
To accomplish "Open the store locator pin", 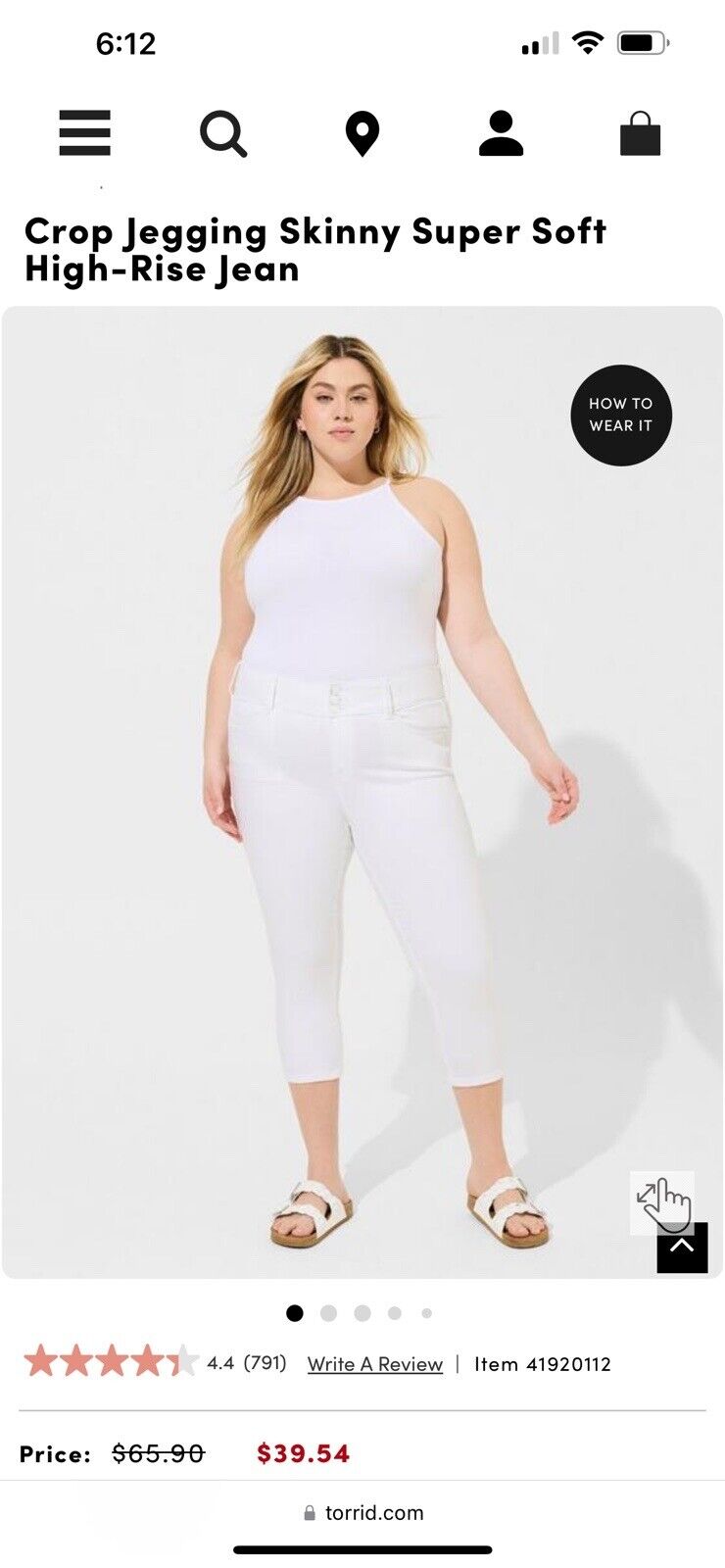I will pos(362,134).
